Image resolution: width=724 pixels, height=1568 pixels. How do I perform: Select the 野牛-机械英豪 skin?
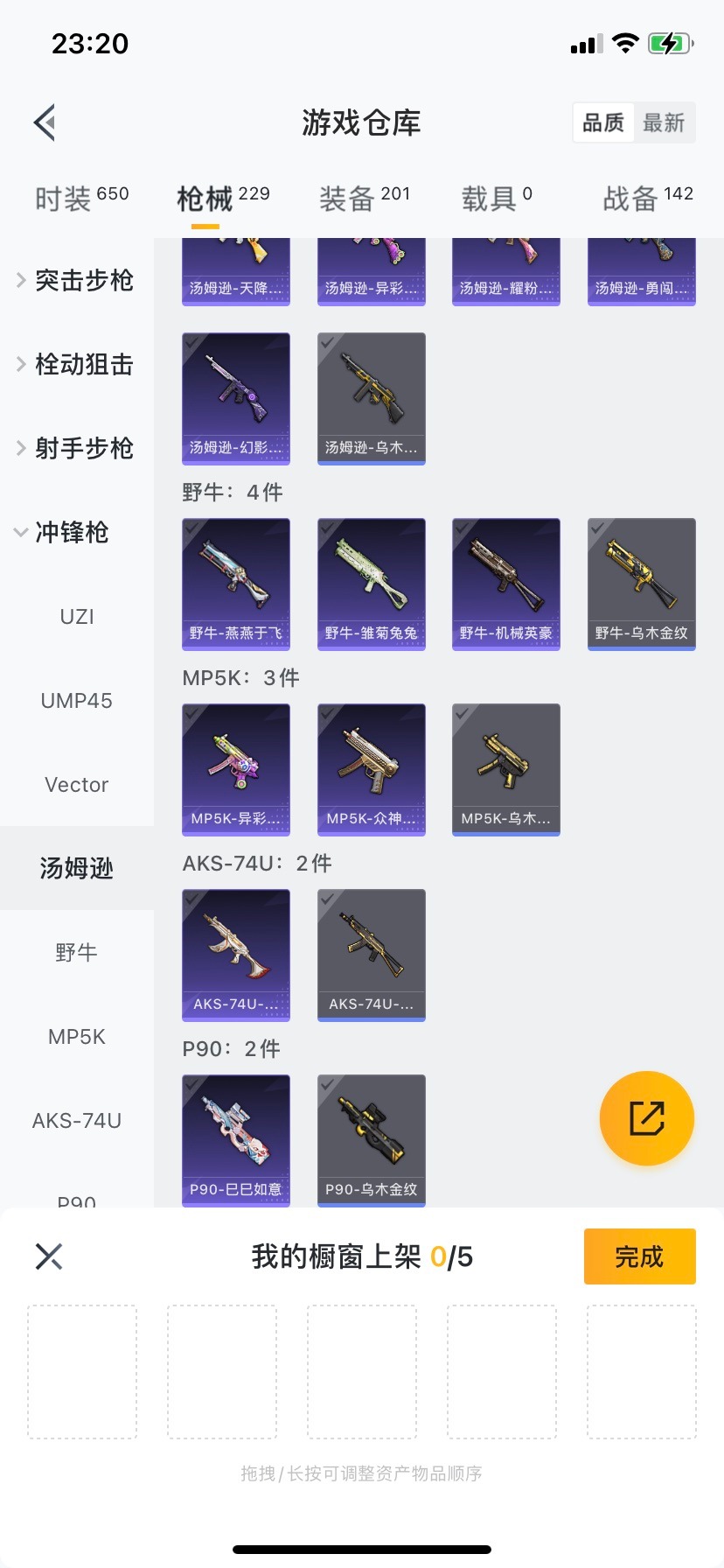(x=506, y=584)
